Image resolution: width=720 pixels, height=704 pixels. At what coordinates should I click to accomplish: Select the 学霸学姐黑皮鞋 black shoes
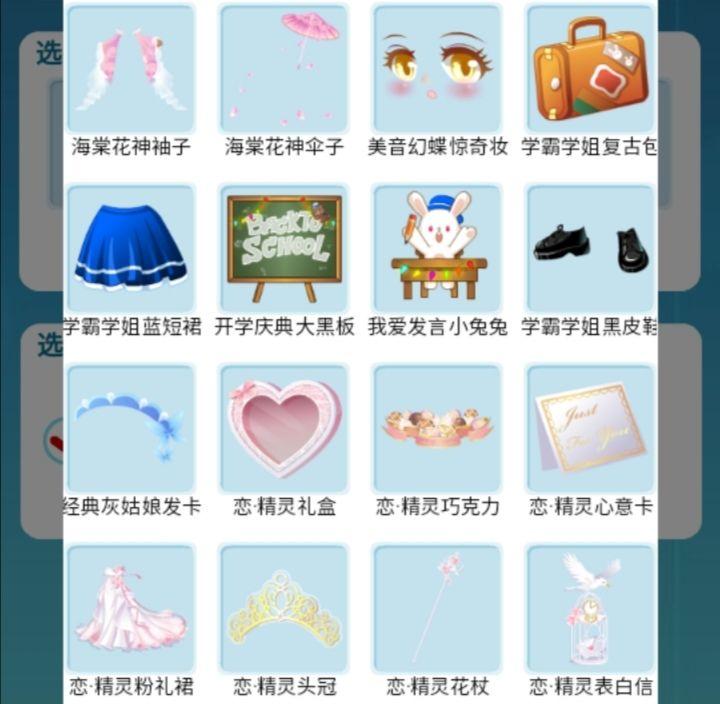point(590,248)
